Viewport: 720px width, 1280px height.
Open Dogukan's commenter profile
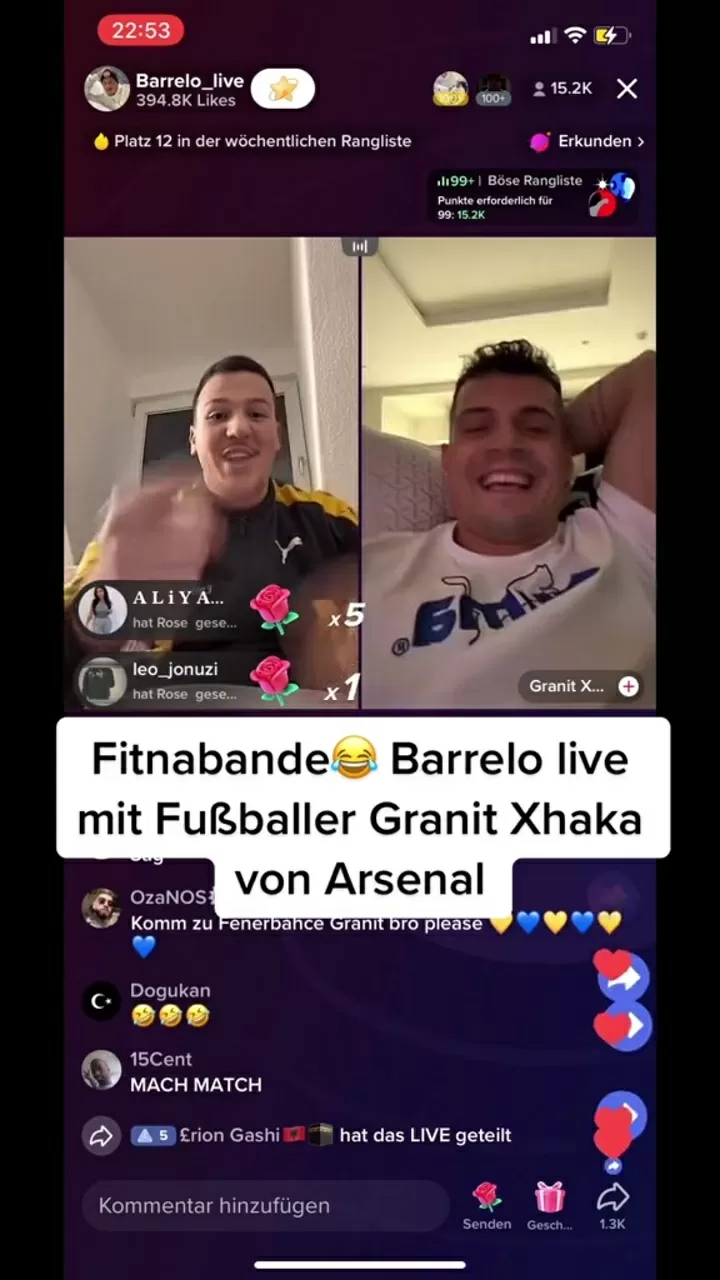click(101, 1000)
